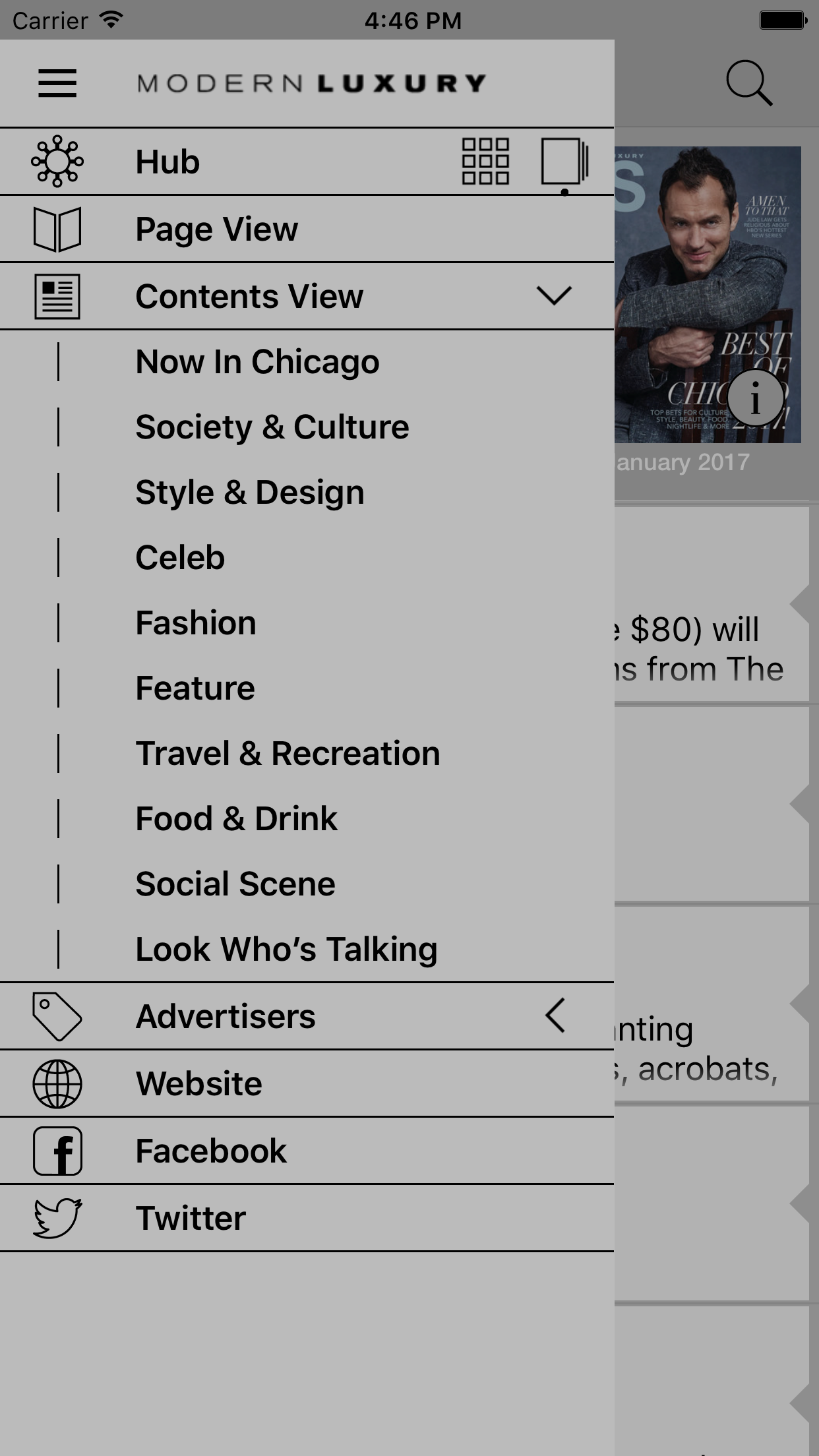819x1456 pixels.
Task: Switch Hub to grid layout
Action: (485, 161)
